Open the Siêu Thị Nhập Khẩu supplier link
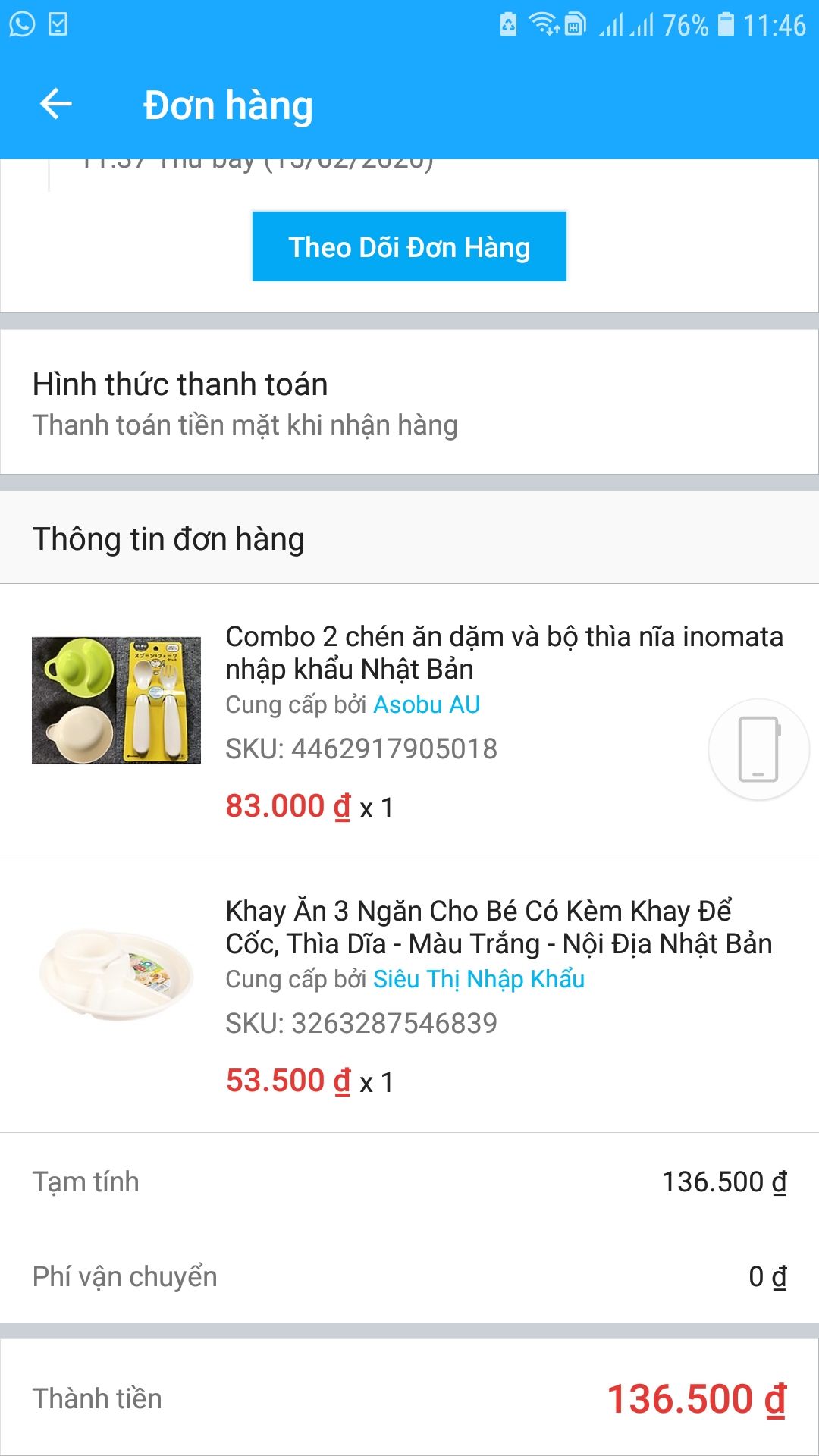This screenshot has width=819, height=1456. (x=479, y=979)
